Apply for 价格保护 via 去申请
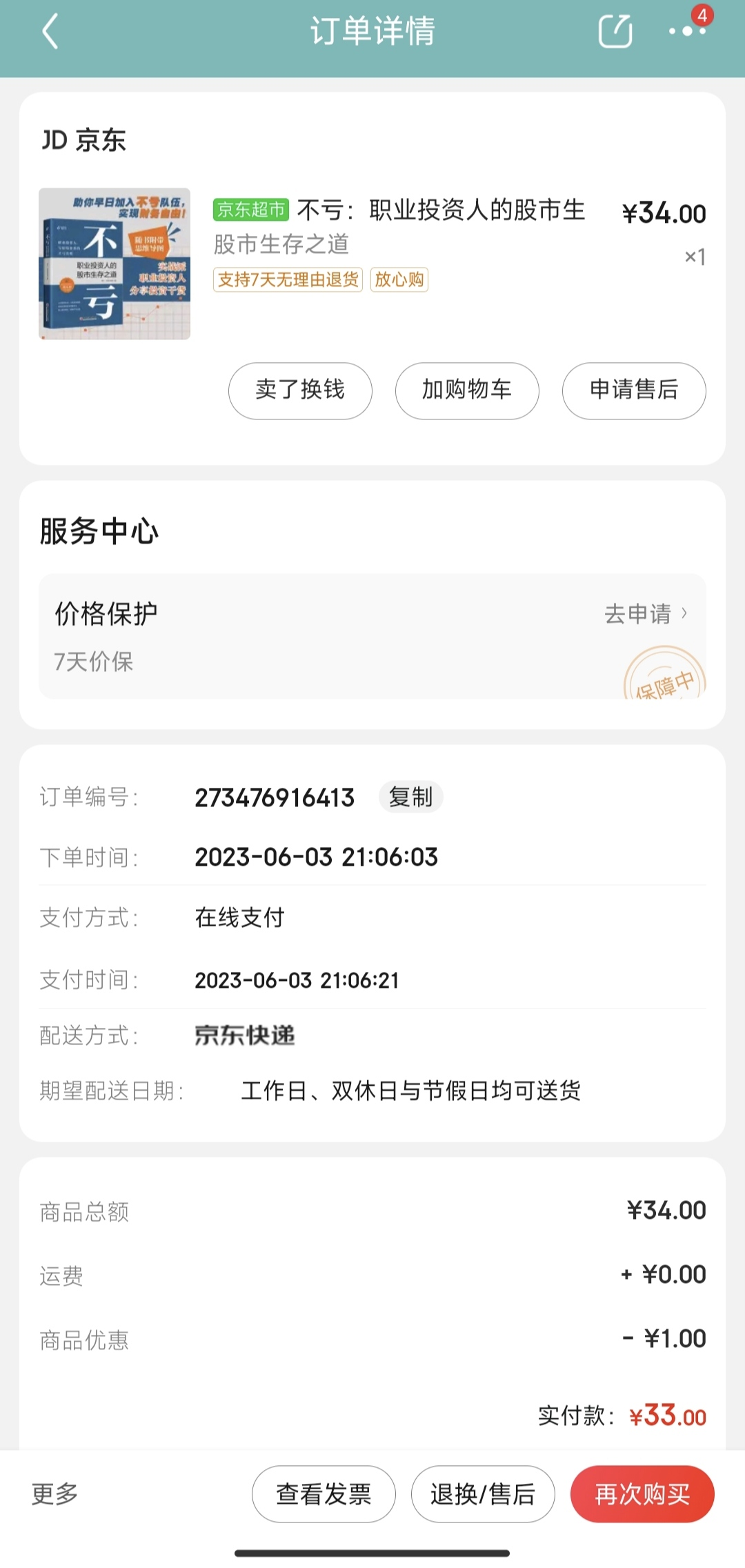The width and height of the screenshot is (745, 1568). 645,613
